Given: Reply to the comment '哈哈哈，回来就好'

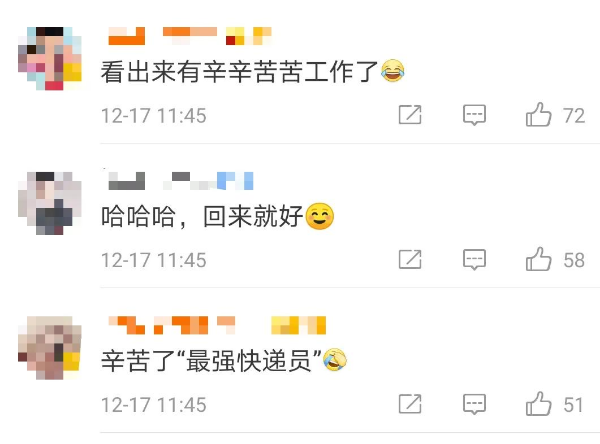Looking at the screenshot, I should click(x=474, y=260).
